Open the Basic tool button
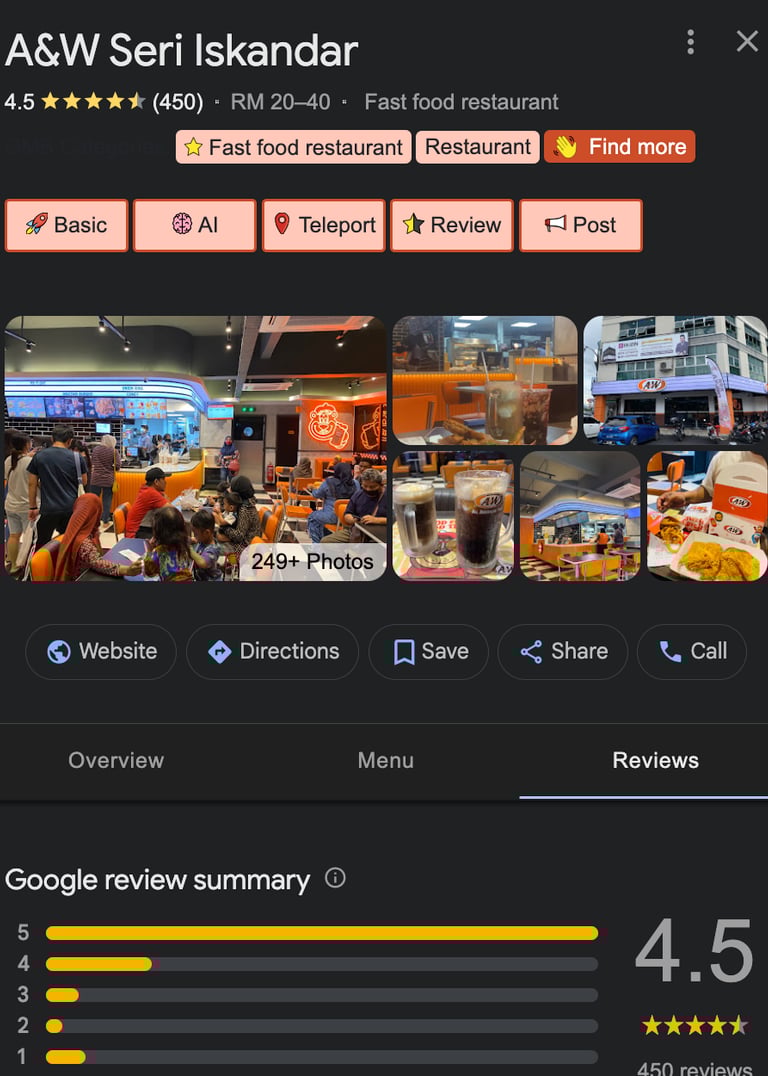Image resolution: width=768 pixels, height=1076 pixels. click(66, 225)
